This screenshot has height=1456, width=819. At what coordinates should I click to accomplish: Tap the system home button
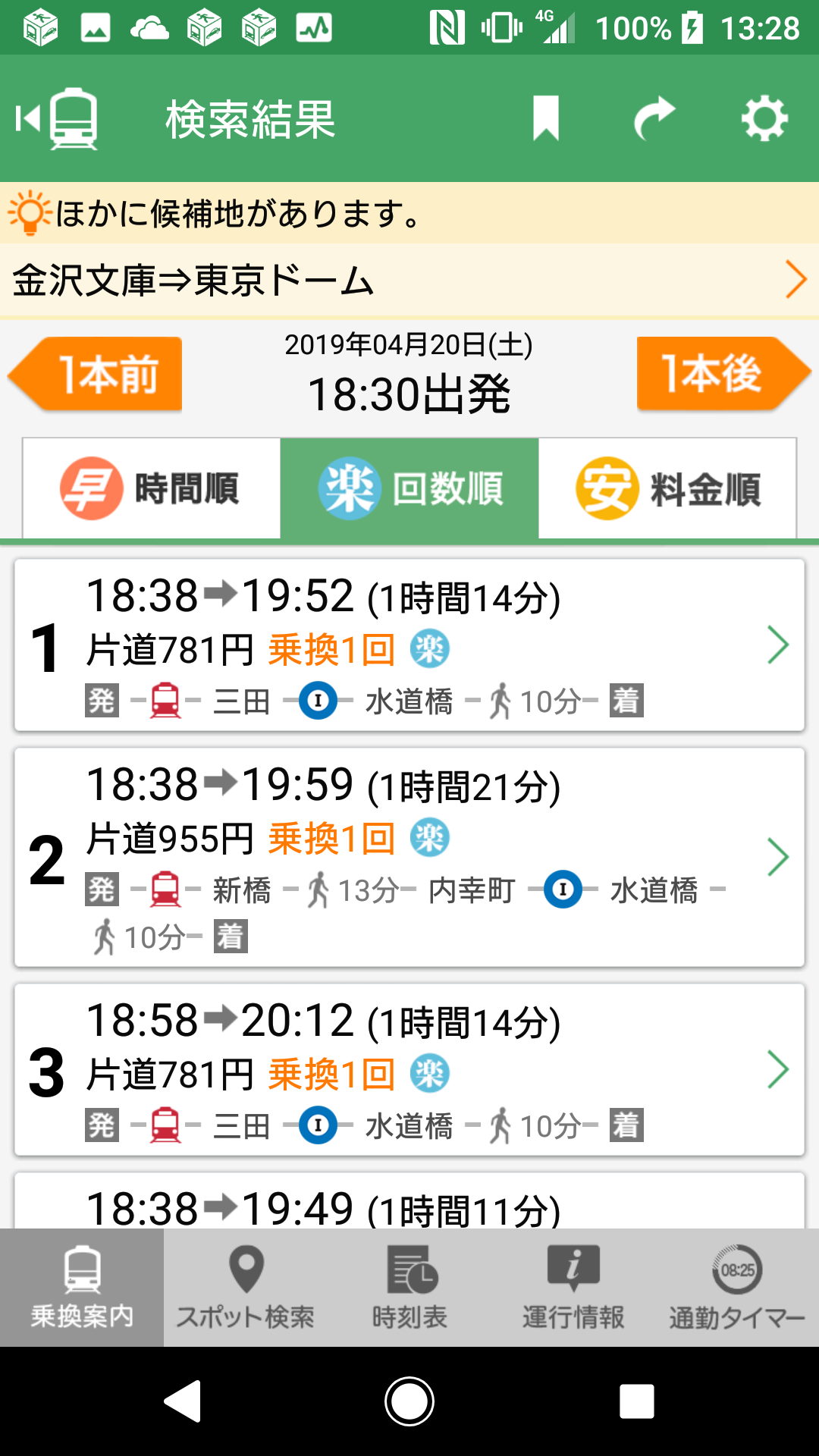pos(409,1401)
